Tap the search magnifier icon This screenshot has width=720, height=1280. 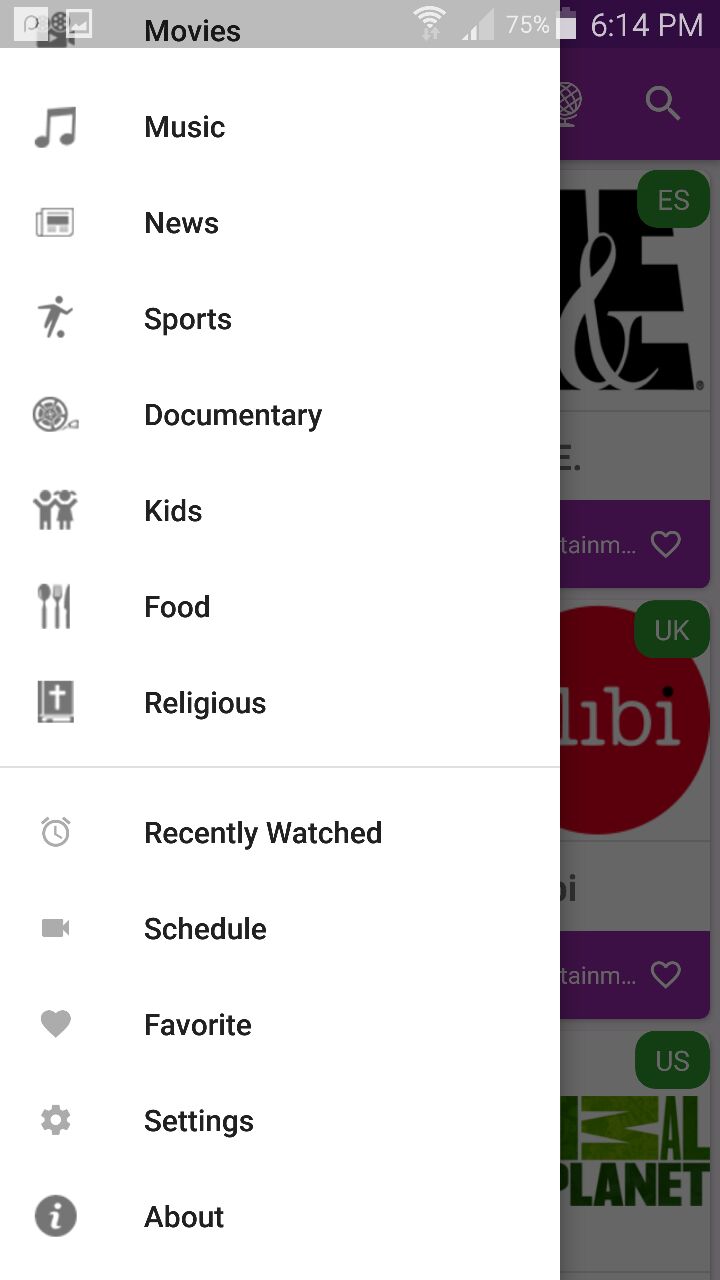[663, 103]
